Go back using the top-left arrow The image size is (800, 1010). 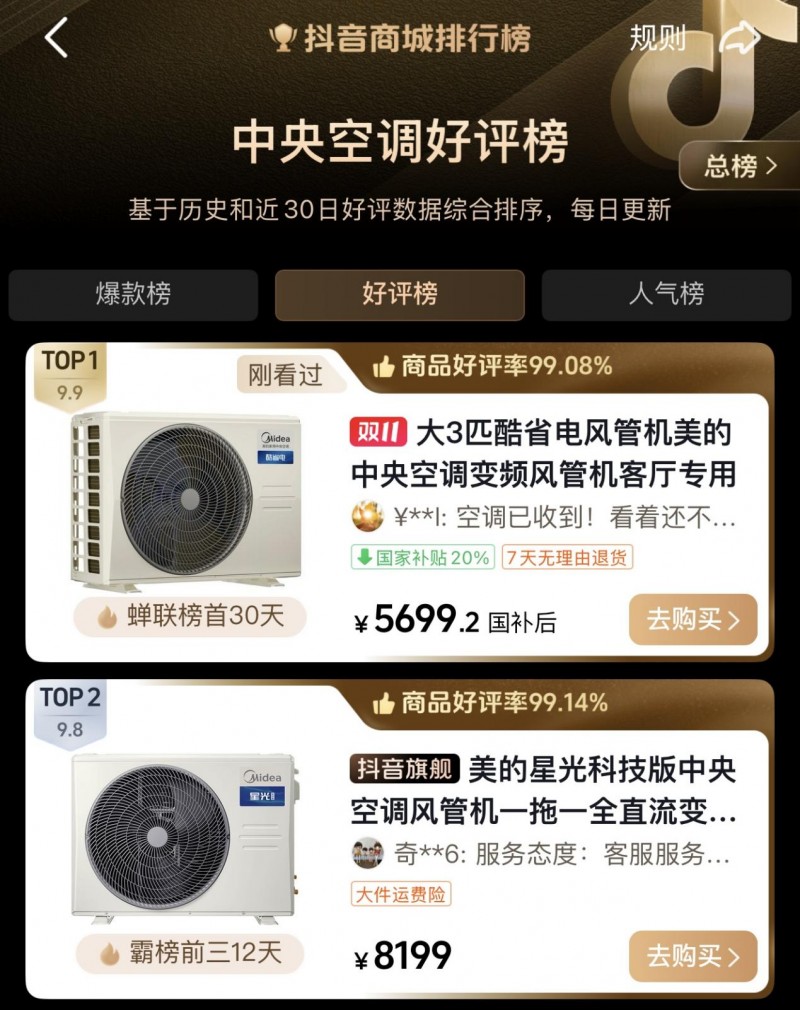coord(57,39)
